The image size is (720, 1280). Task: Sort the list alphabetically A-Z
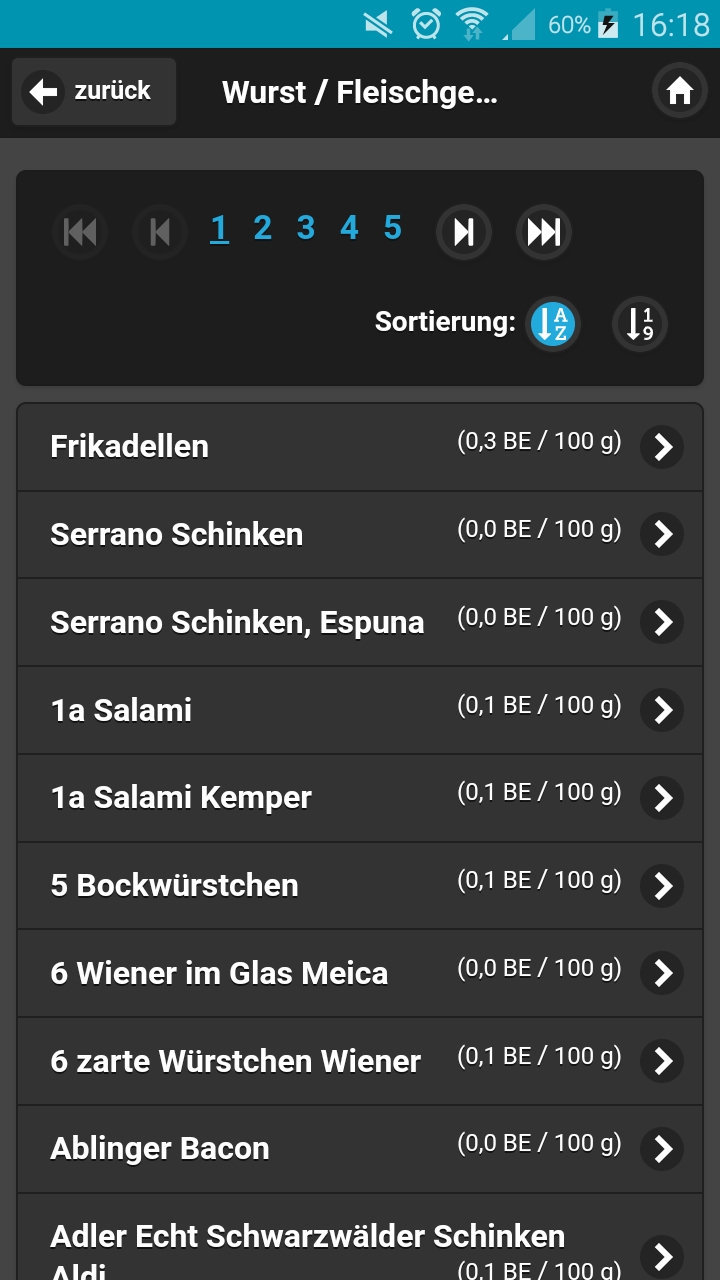(553, 324)
